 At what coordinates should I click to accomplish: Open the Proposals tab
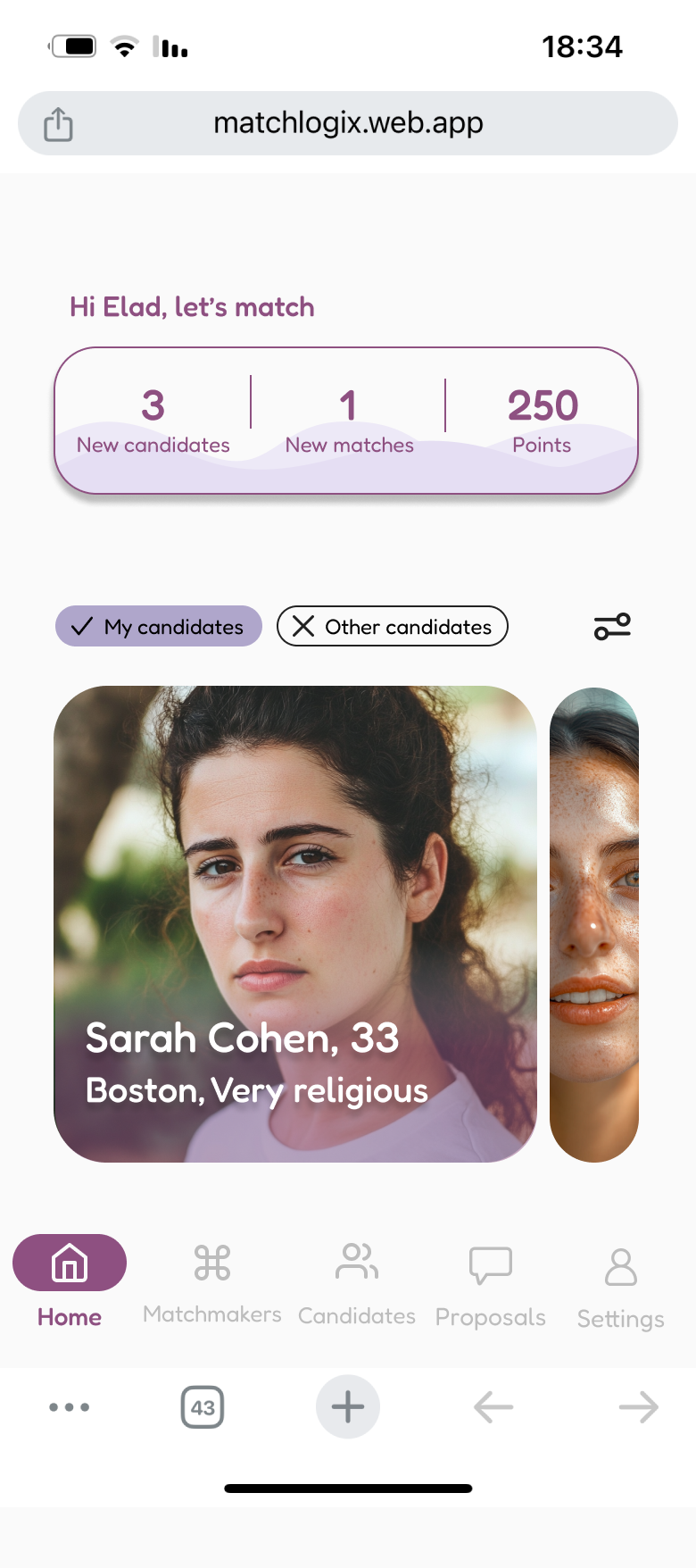pos(491,1283)
